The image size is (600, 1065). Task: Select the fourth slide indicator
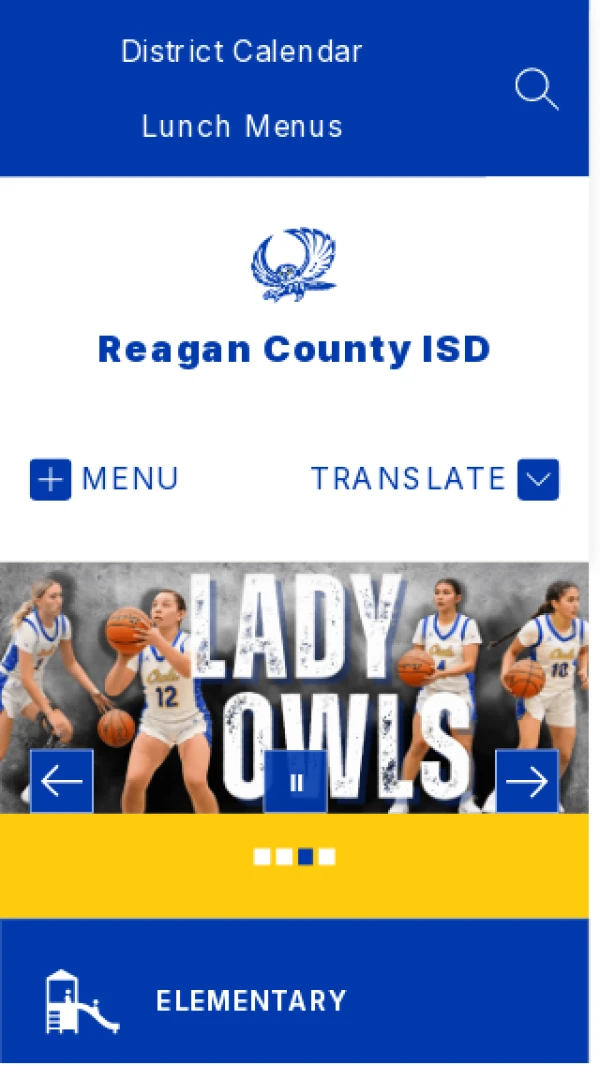327,856
